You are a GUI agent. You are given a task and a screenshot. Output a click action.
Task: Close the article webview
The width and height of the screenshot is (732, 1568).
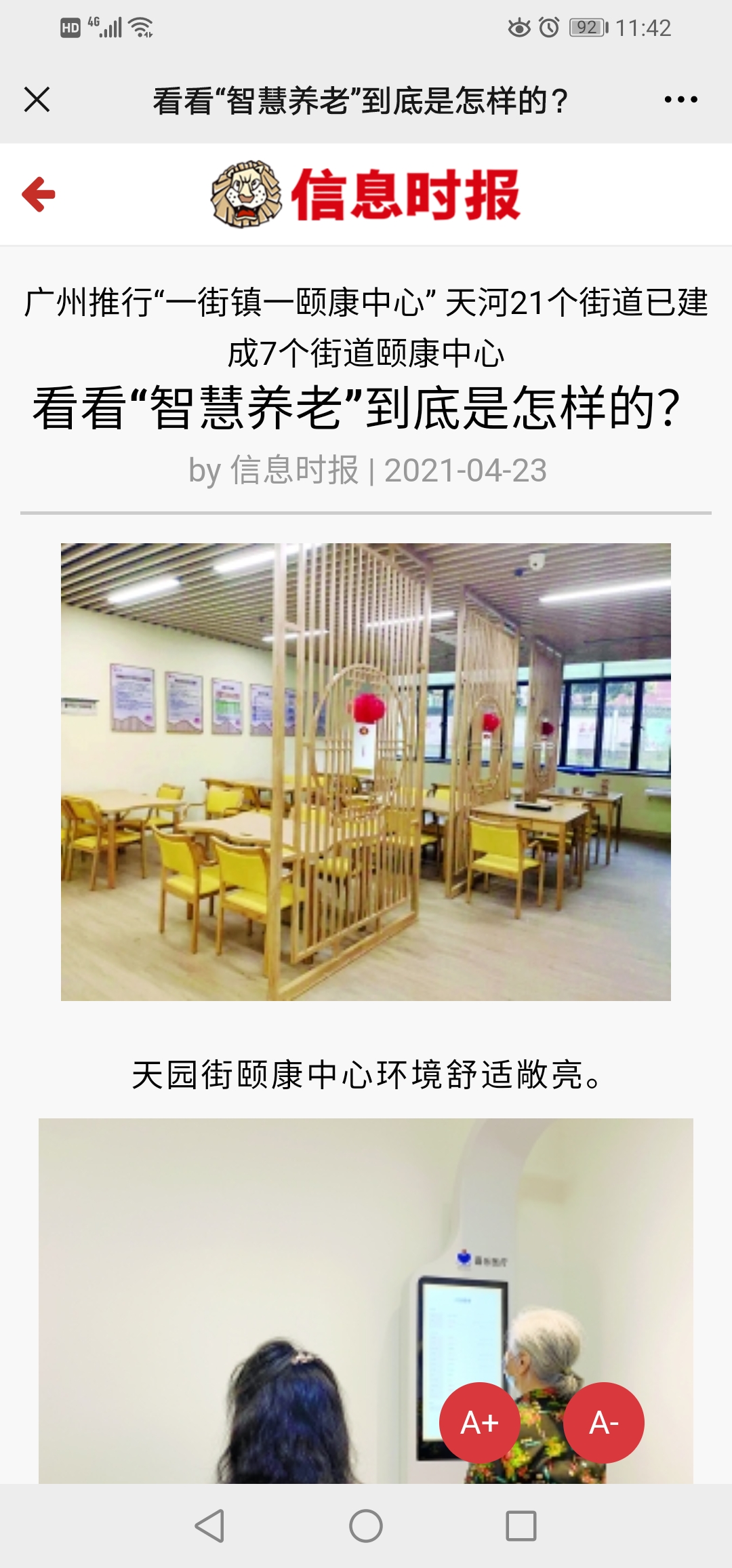click(37, 100)
